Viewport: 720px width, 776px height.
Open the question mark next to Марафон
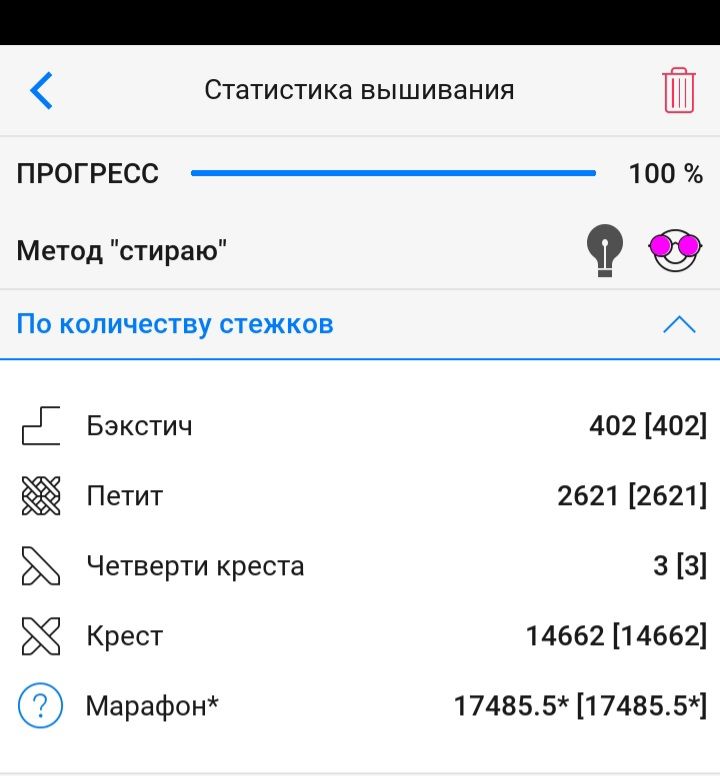(41, 705)
